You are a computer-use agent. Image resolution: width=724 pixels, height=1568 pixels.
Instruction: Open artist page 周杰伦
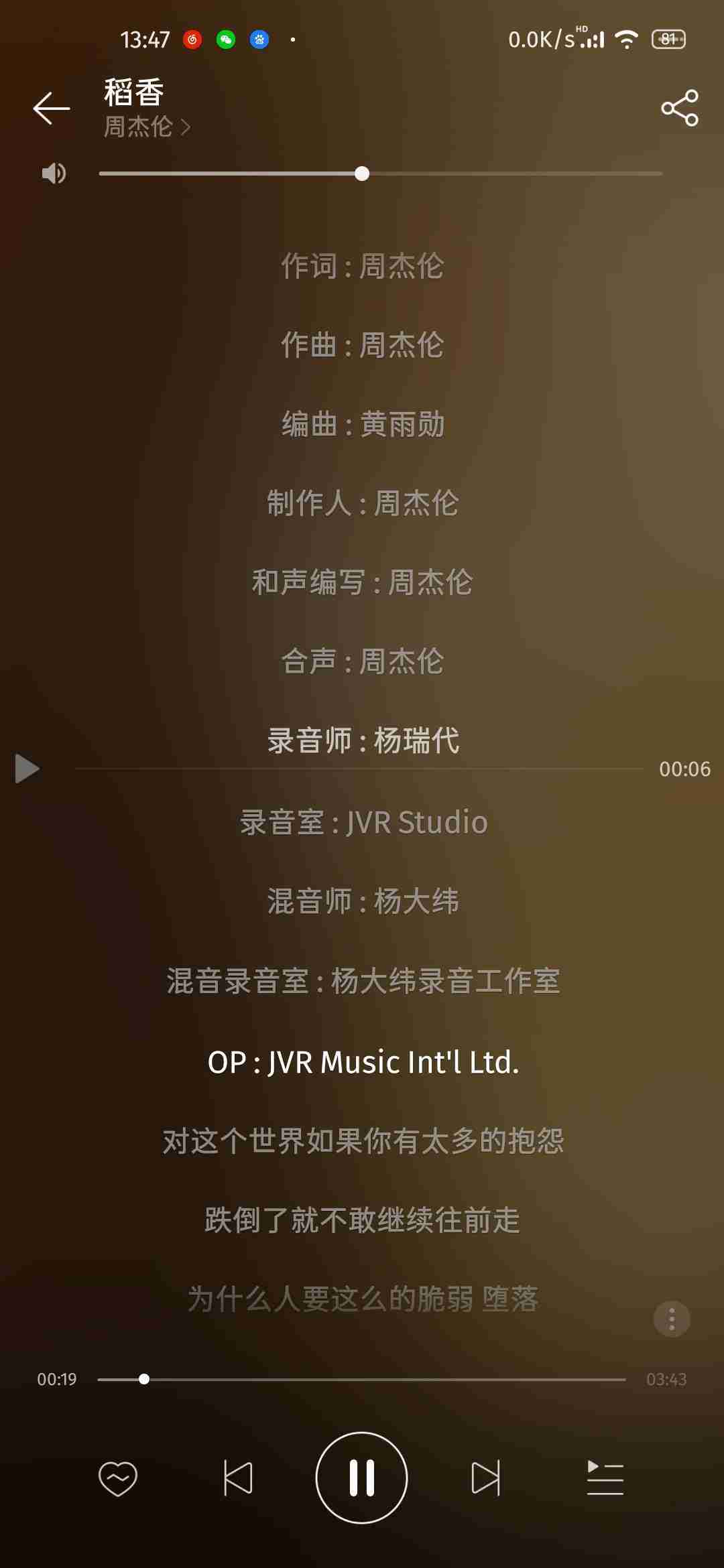coord(147,127)
